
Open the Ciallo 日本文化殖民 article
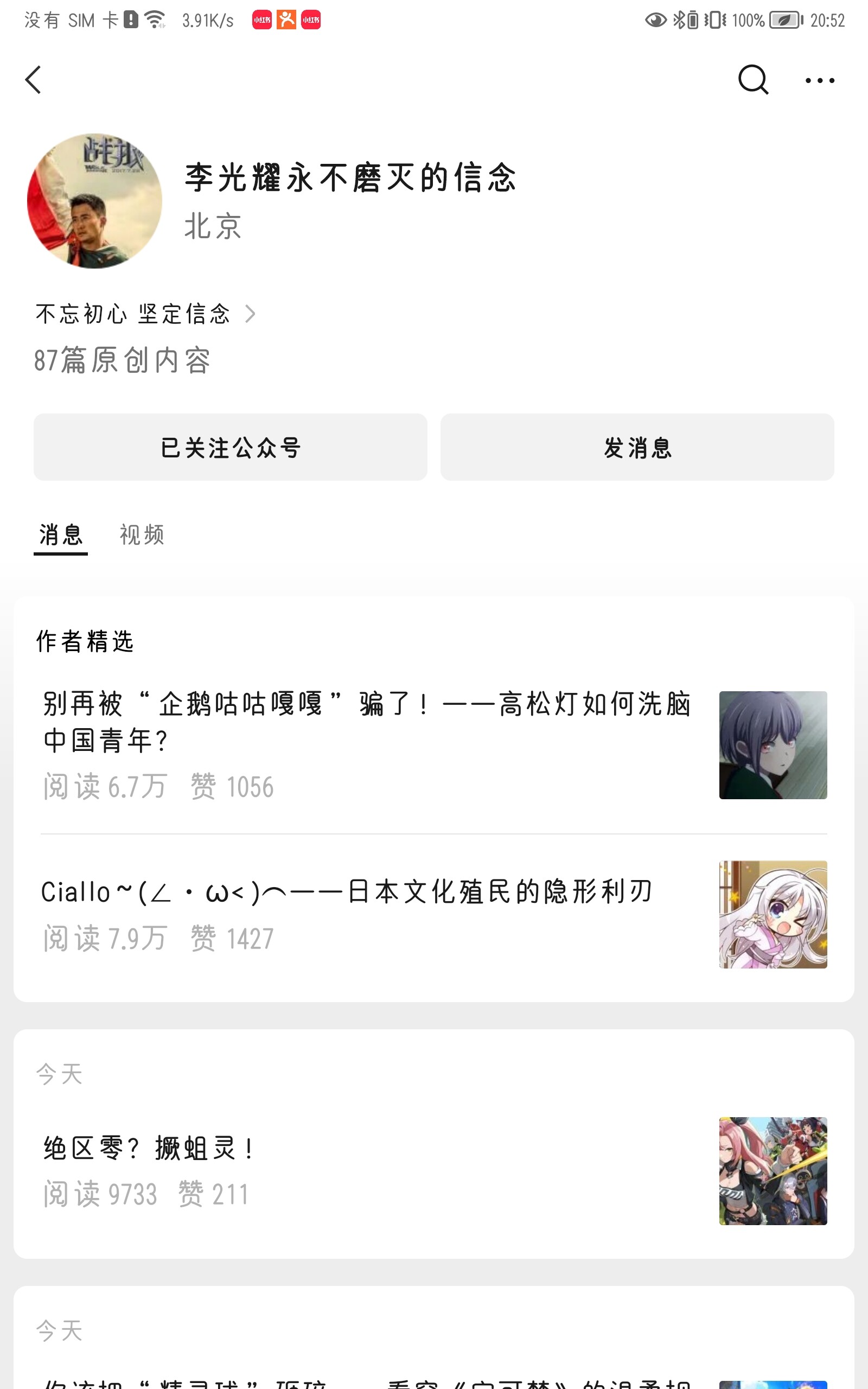[x=433, y=914]
